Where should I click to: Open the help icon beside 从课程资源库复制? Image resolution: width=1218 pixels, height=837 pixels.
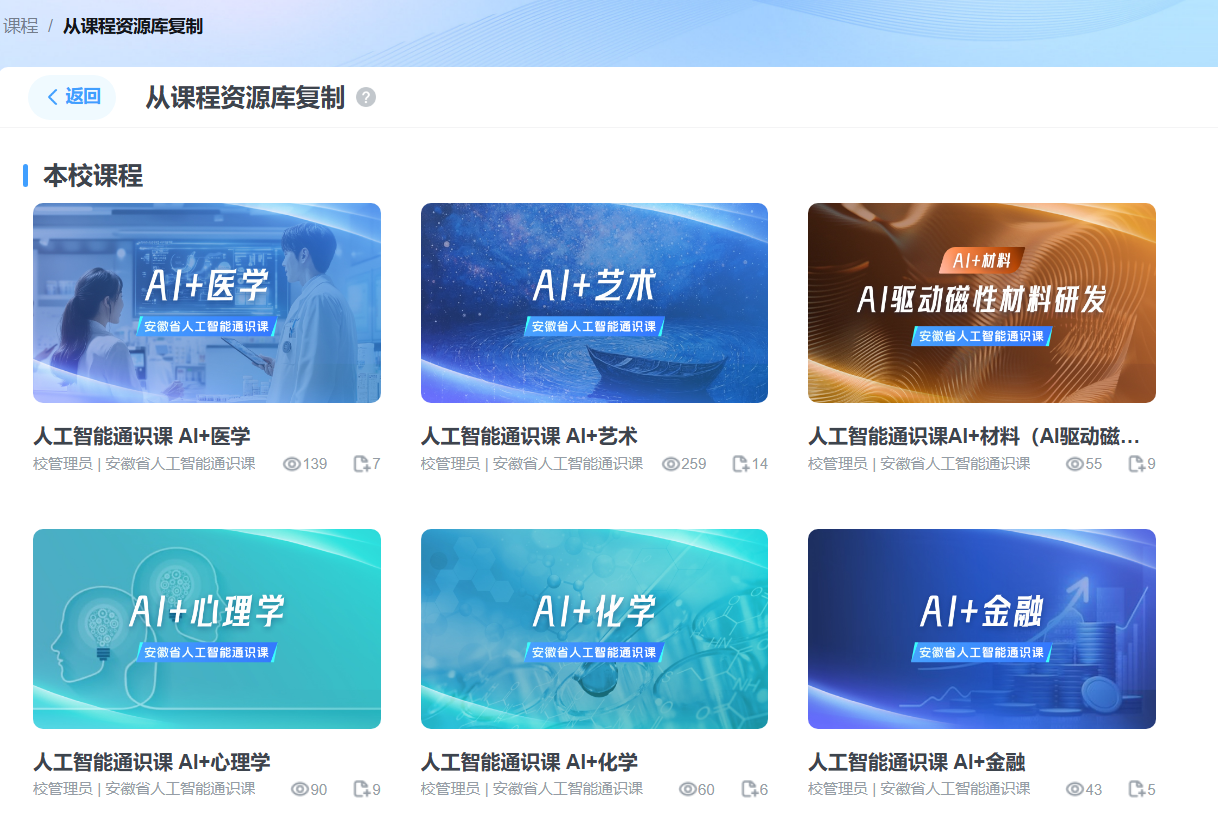tap(366, 97)
